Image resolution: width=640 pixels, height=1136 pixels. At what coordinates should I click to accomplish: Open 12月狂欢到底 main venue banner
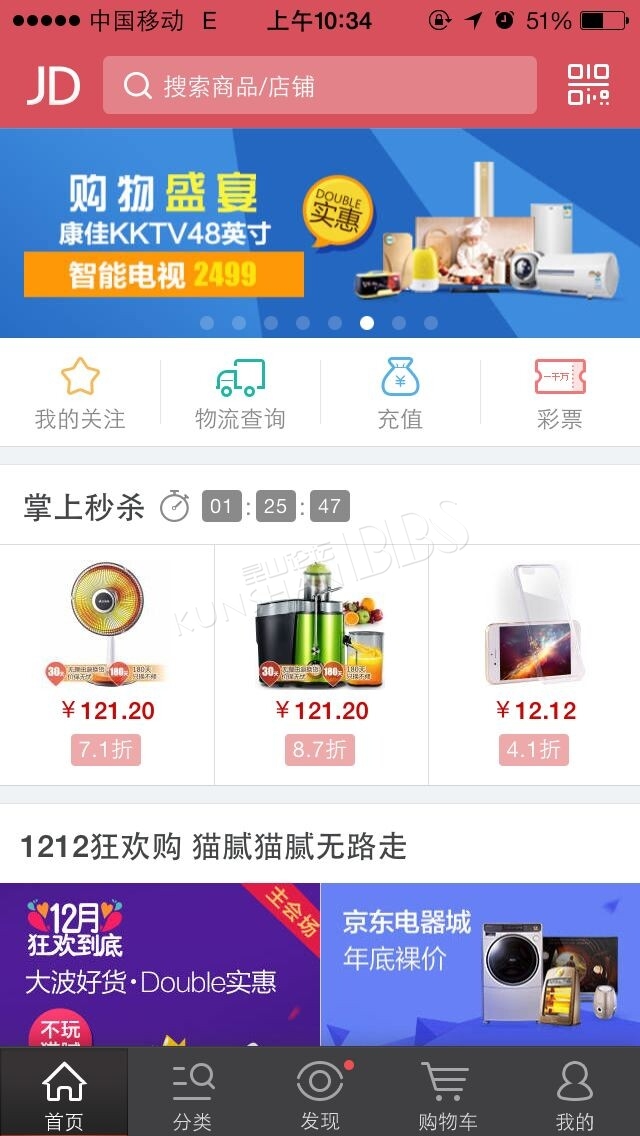(159, 964)
